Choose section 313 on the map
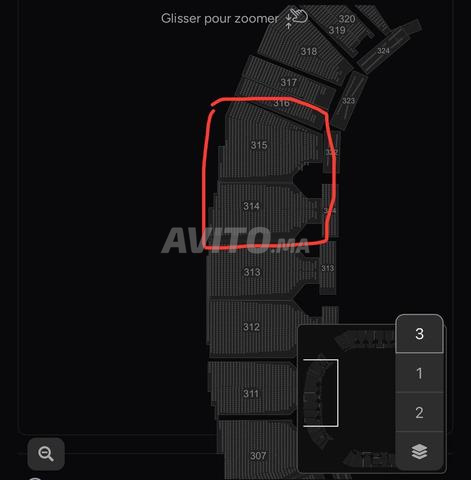The width and height of the screenshot is (471, 480). [x=252, y=272]
